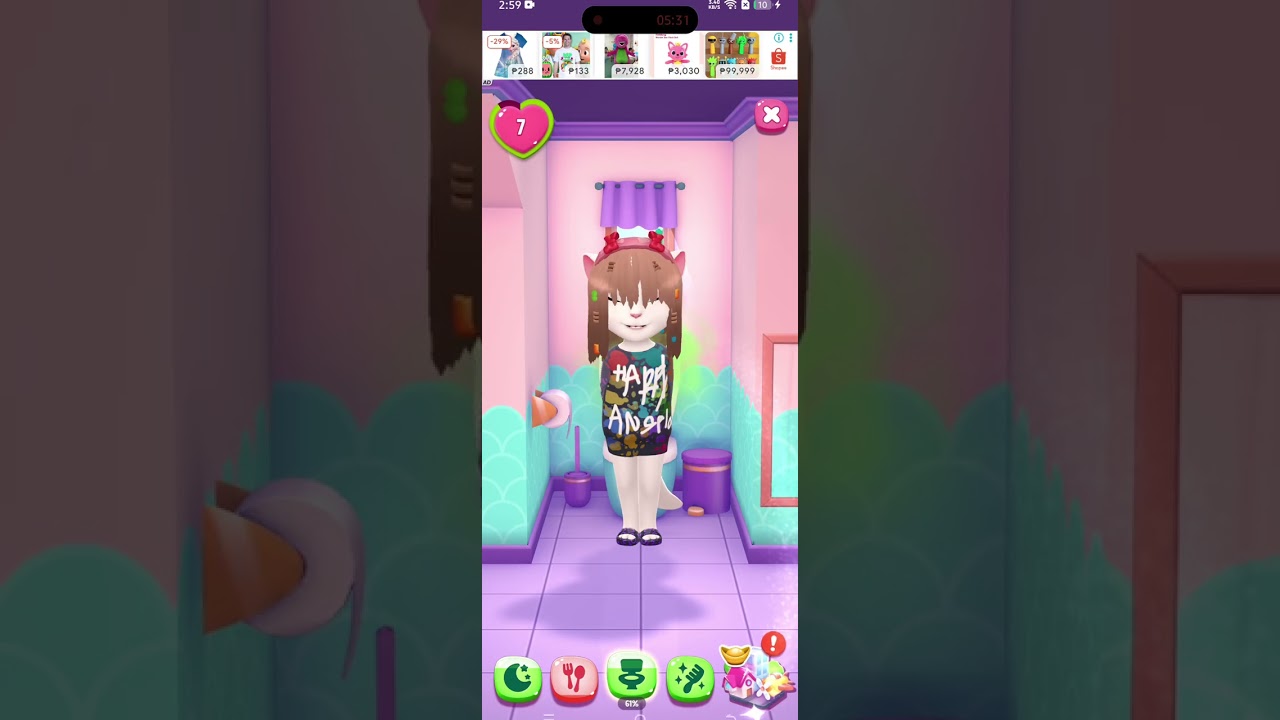Open the food fork and spoon button
This screenshot has height=720, width=1280.
[574, 679]
